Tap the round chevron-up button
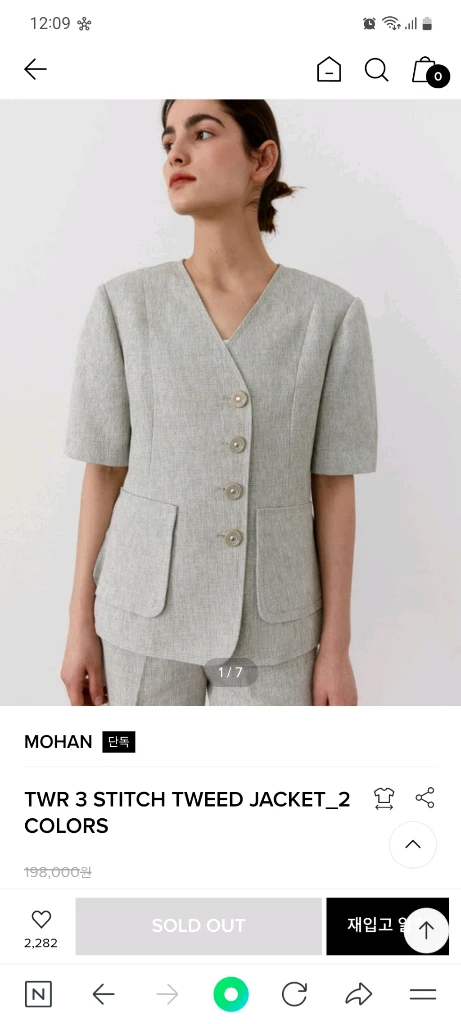The height and width of the screenshot is (1024, 461). (413, 844)
